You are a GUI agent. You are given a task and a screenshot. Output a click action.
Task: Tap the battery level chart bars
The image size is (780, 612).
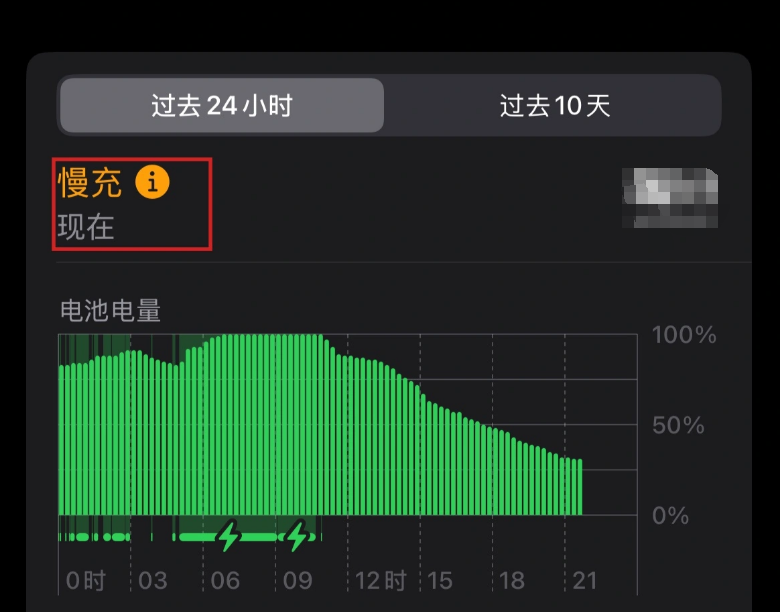pyautogui.click(x=320, y=430)
